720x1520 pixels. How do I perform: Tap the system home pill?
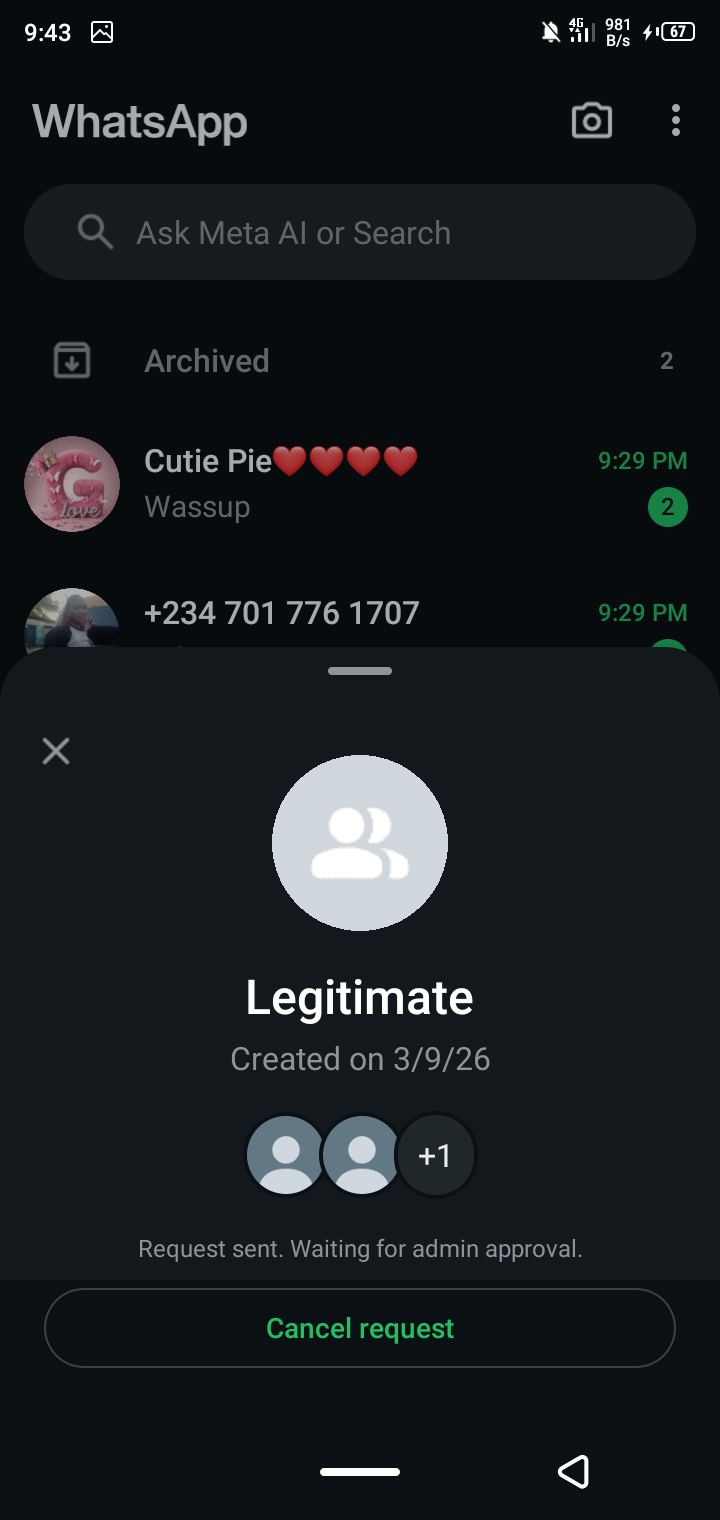(360, 1472)
